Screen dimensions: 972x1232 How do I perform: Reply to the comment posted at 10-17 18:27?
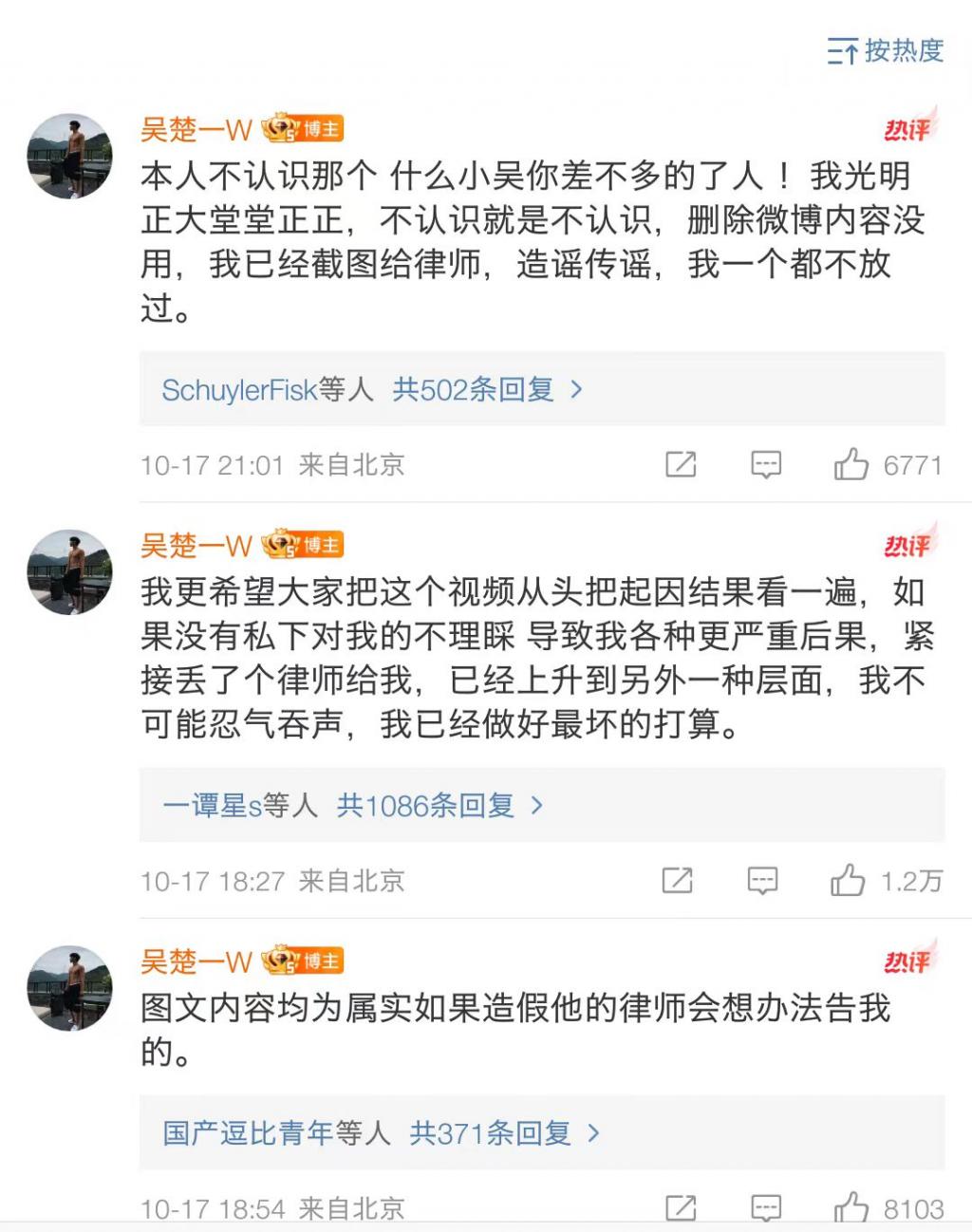pyautogui.click(x=762, y=881)
